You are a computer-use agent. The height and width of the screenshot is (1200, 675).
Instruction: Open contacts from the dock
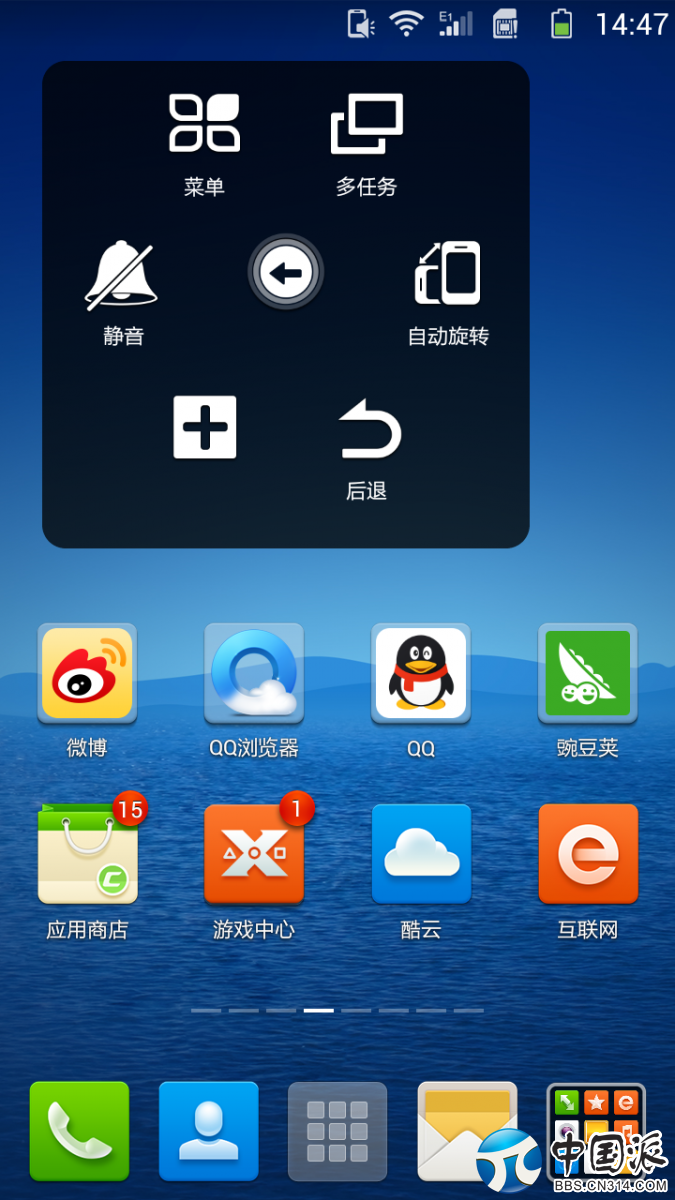[208, 1131]
